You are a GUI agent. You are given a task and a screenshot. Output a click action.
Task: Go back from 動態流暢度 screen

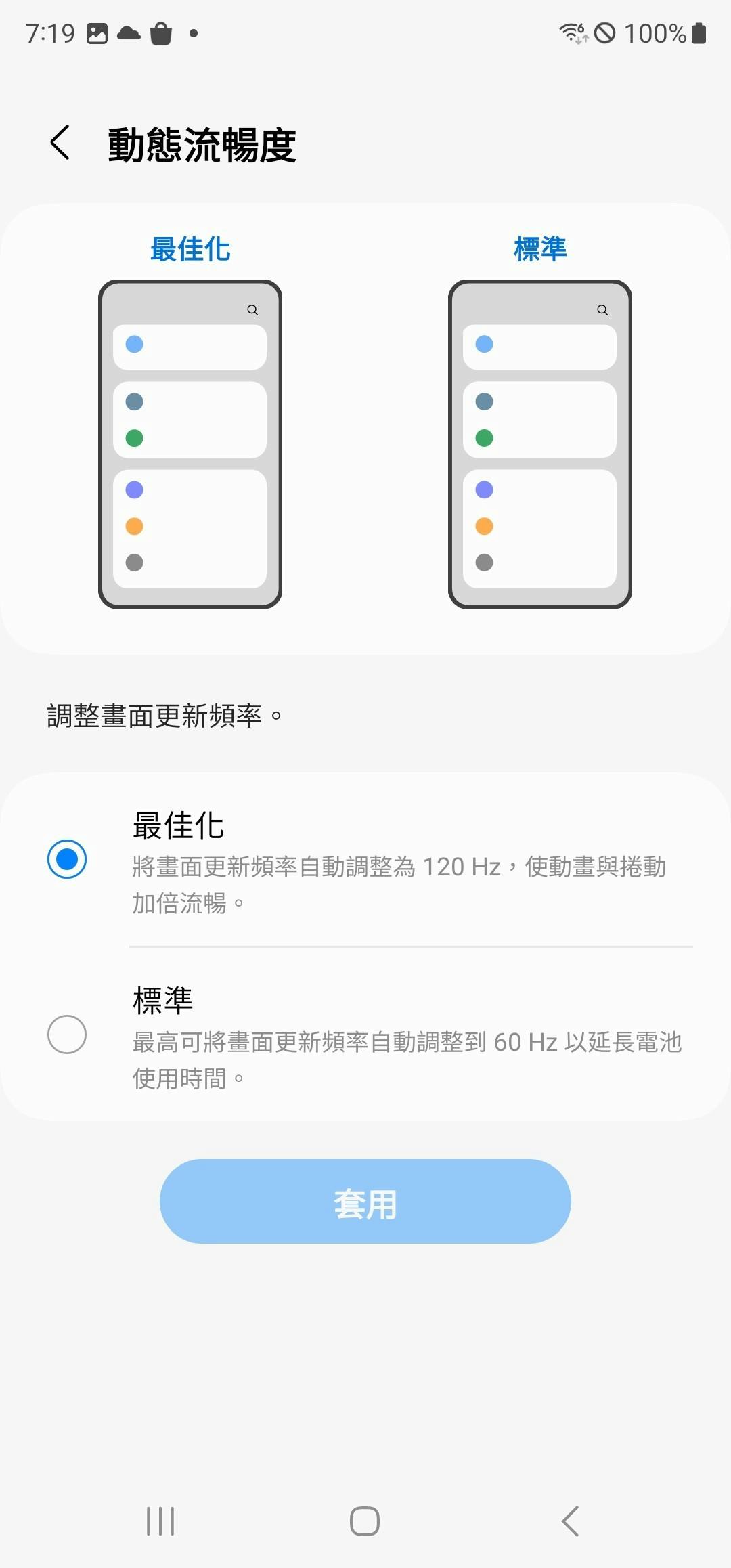tap(60, 143)
